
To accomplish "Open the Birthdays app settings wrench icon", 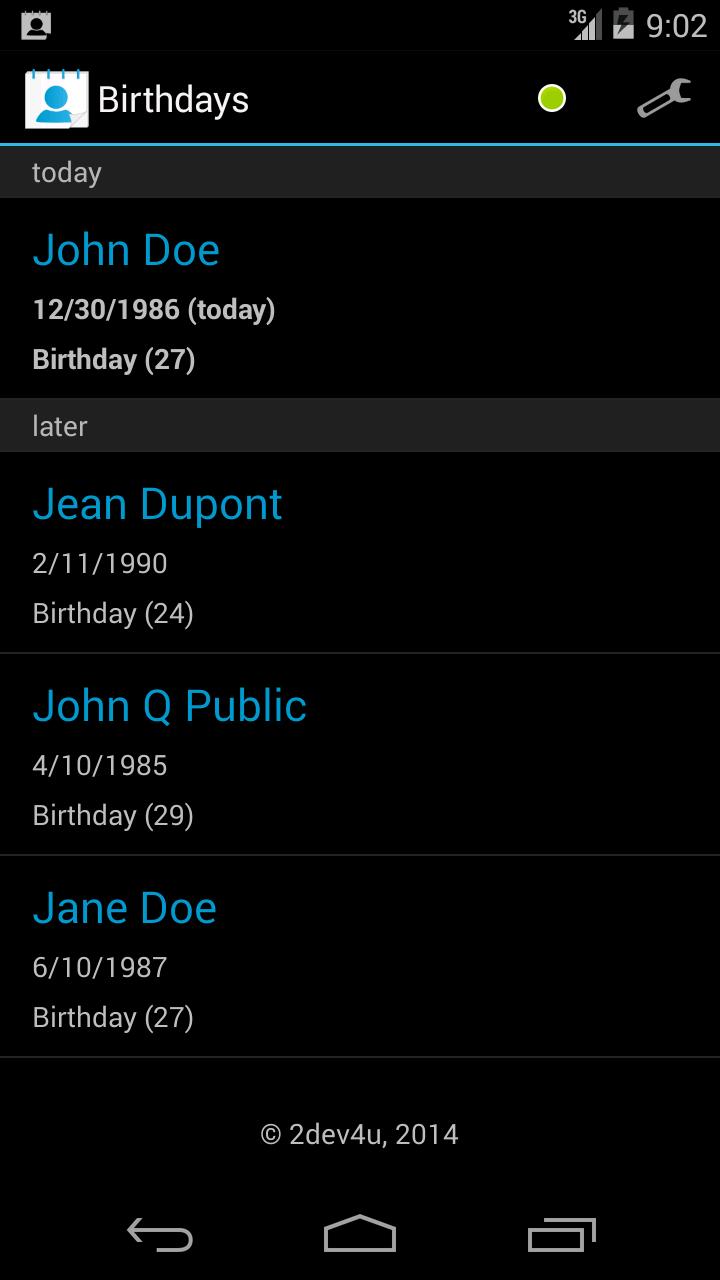I will coord(663,98).
